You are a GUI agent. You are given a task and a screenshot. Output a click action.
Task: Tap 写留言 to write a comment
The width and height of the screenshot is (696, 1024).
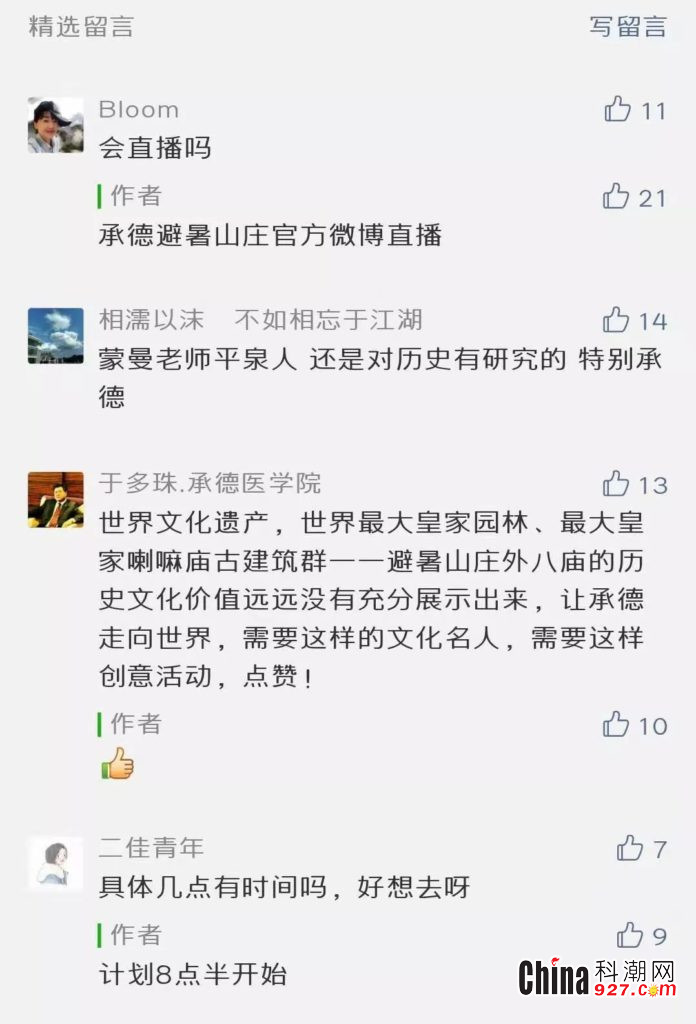point(627,27)
